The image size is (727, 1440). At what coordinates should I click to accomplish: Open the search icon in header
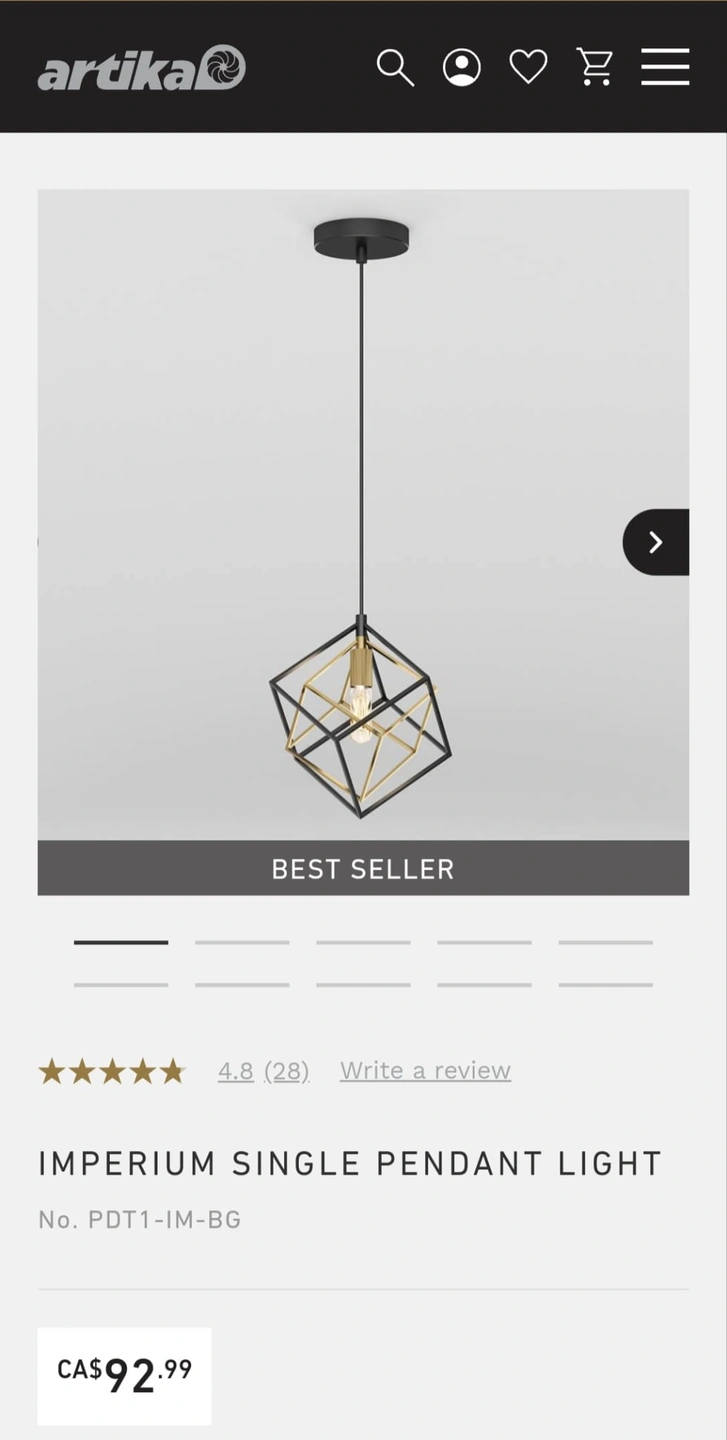[395, 68]
